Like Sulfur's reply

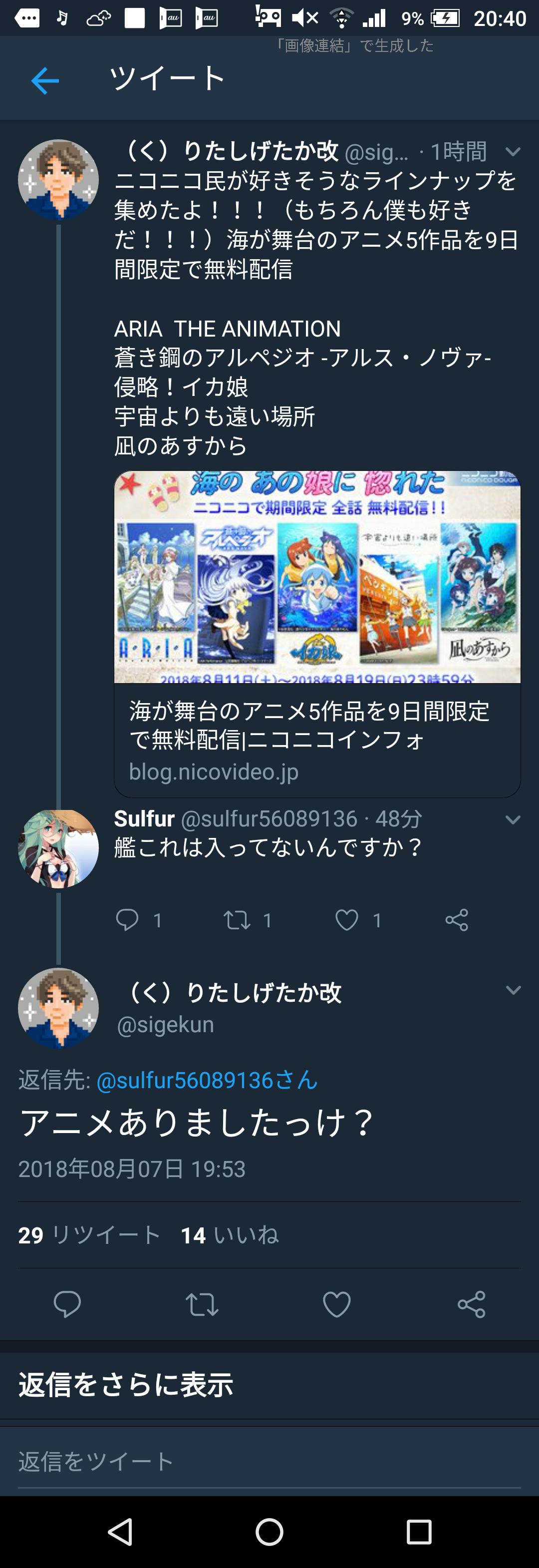point(347,919)
